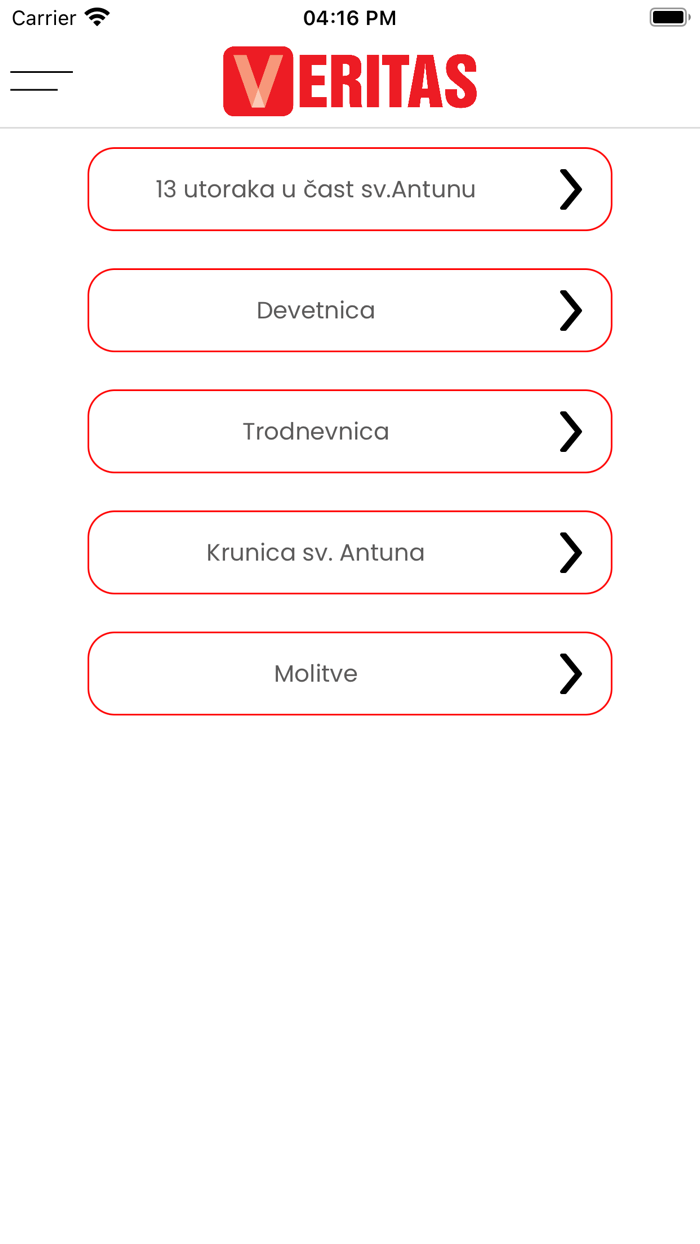Select the Devetnica row
The width and height of the screenshot is (700, 1244).
pos(350,310)
